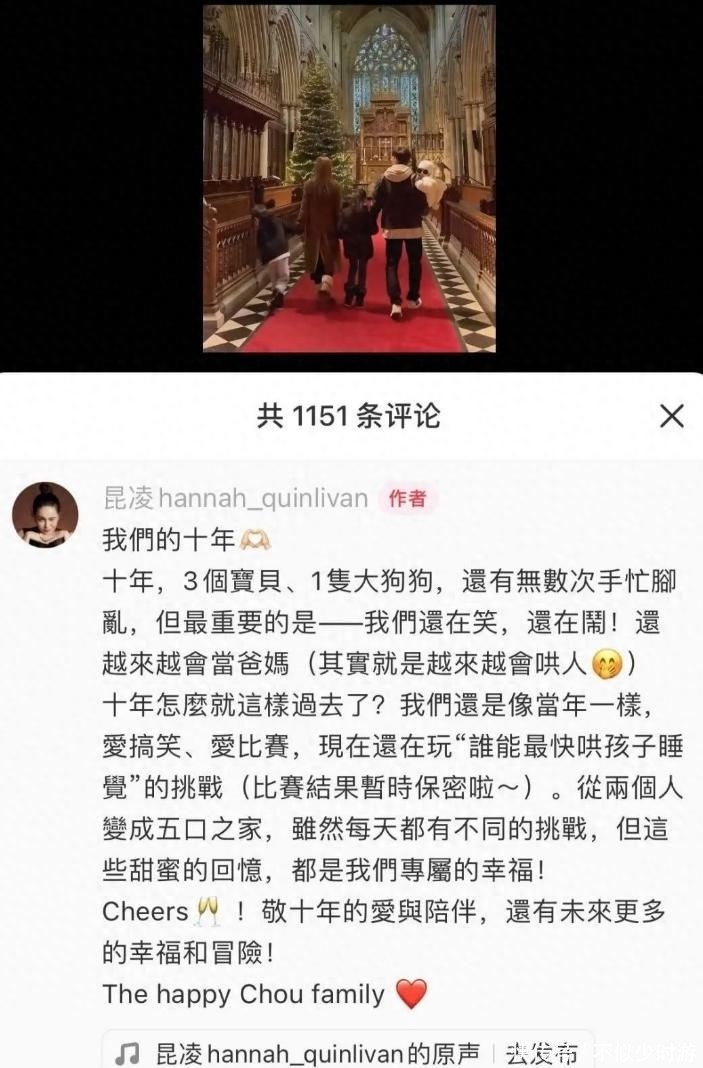Open the original sound by 昆凌hannah_quinlivan

tap(301, 1054)
